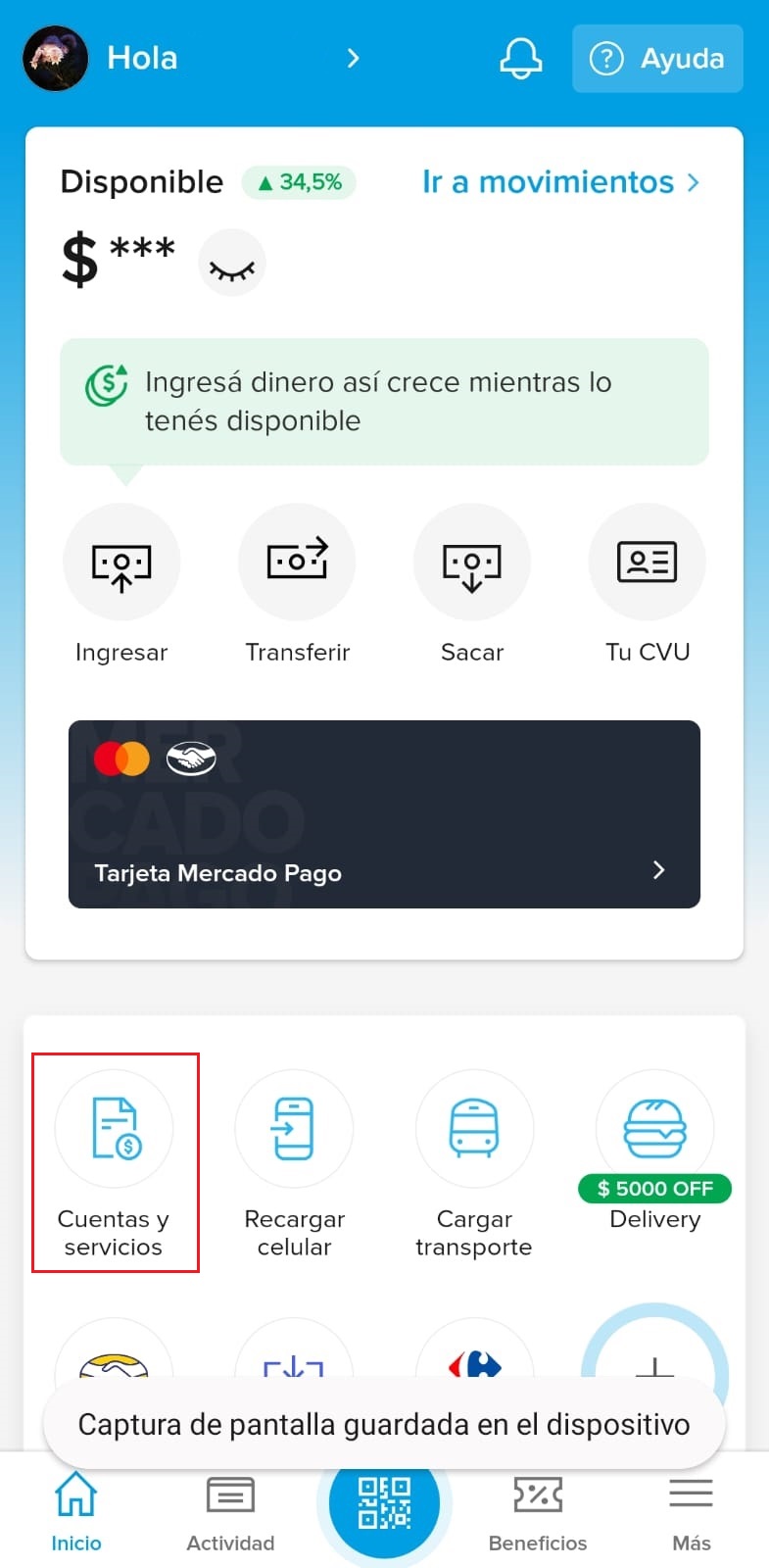Viewport: 769px width, 1568px height.
Task: Launch the QR code scanner
Action: pos(384,1503)
